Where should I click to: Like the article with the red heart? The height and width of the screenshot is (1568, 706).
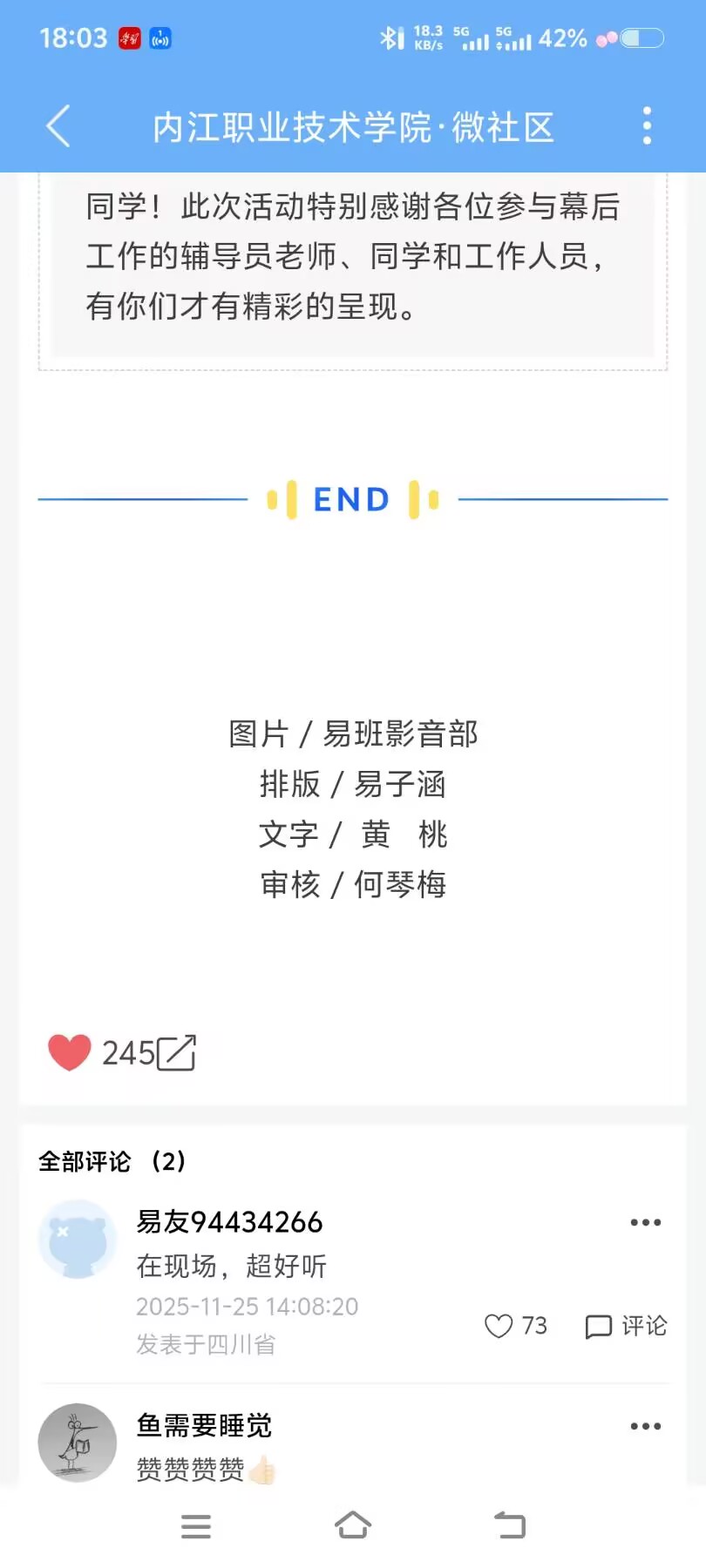pyautogui.click(x=70, y=1052)
